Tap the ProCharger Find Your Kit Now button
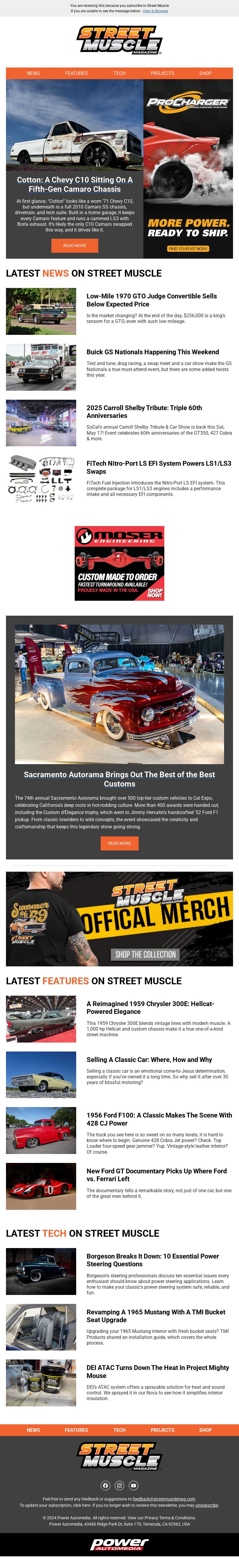This screenshot has width=239, height=1568. pos(188,248)
